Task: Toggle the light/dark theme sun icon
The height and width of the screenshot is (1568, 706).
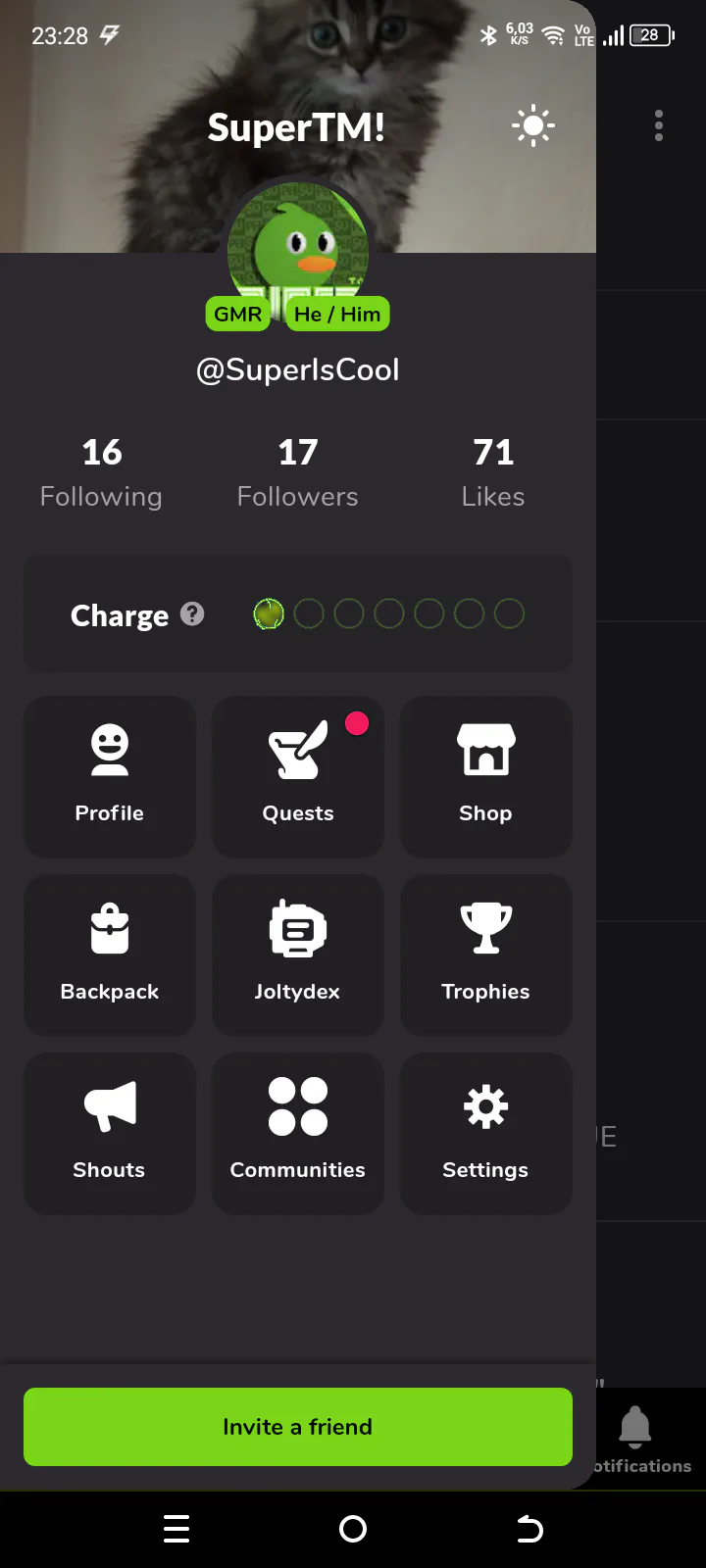Action: (533, 126)
